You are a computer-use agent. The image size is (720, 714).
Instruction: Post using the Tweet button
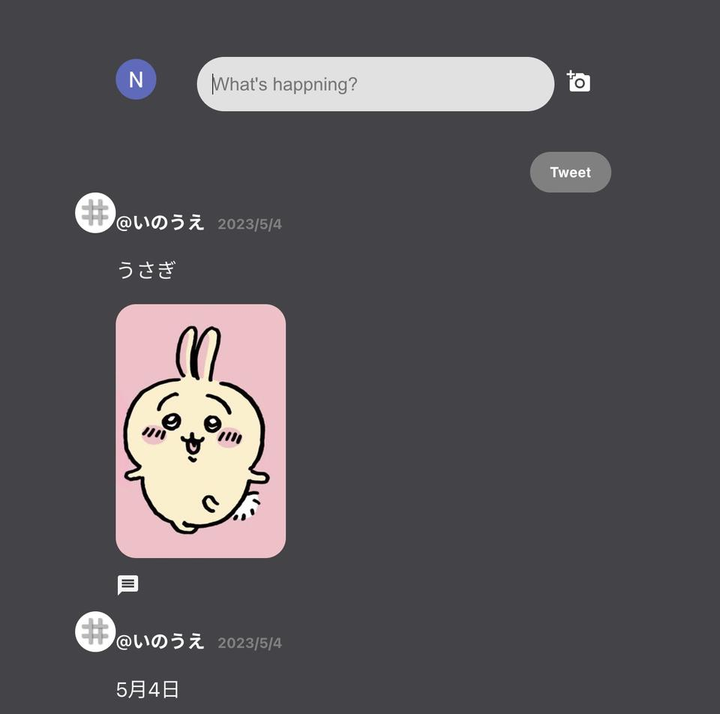[570, 172]
